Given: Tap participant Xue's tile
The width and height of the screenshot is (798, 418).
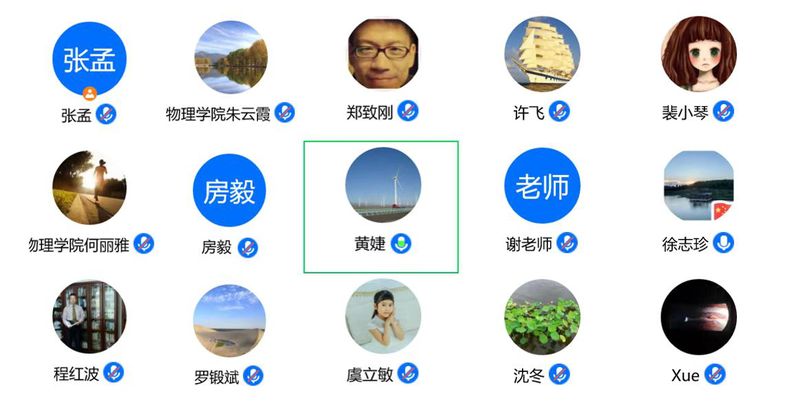Looking at the screenshot, I should pyautogui.click(x=698, y=316).
